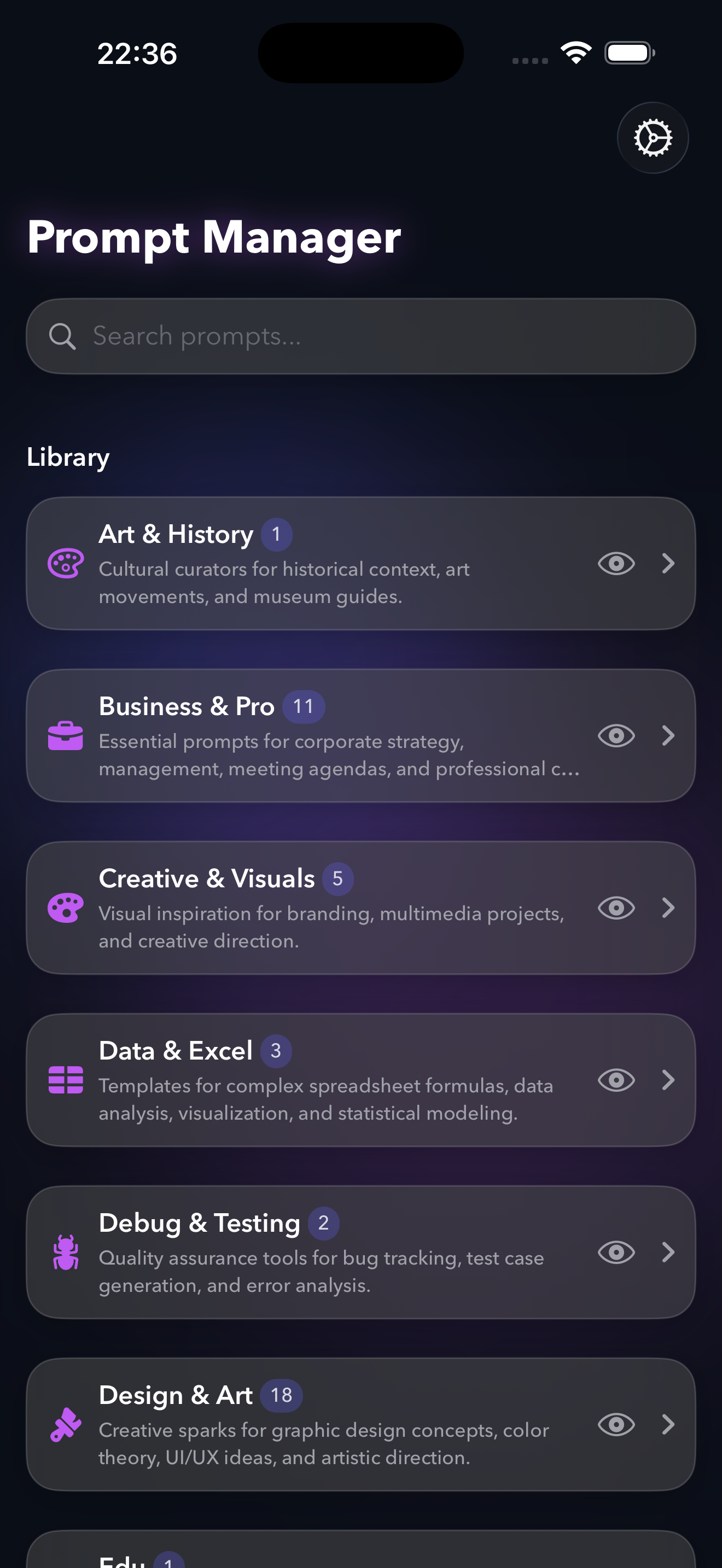722x1568 pixels.
Task: Show Business & Pro prompts with the eye toggle
Action: (616, 735)
